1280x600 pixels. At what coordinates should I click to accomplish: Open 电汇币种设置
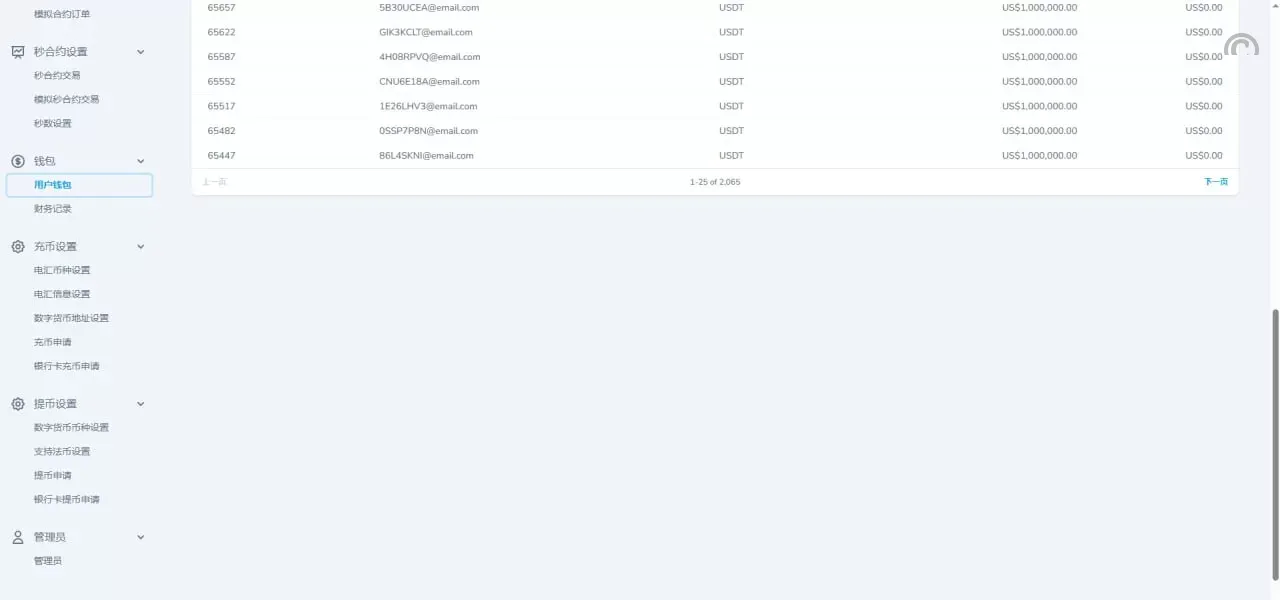62,270
